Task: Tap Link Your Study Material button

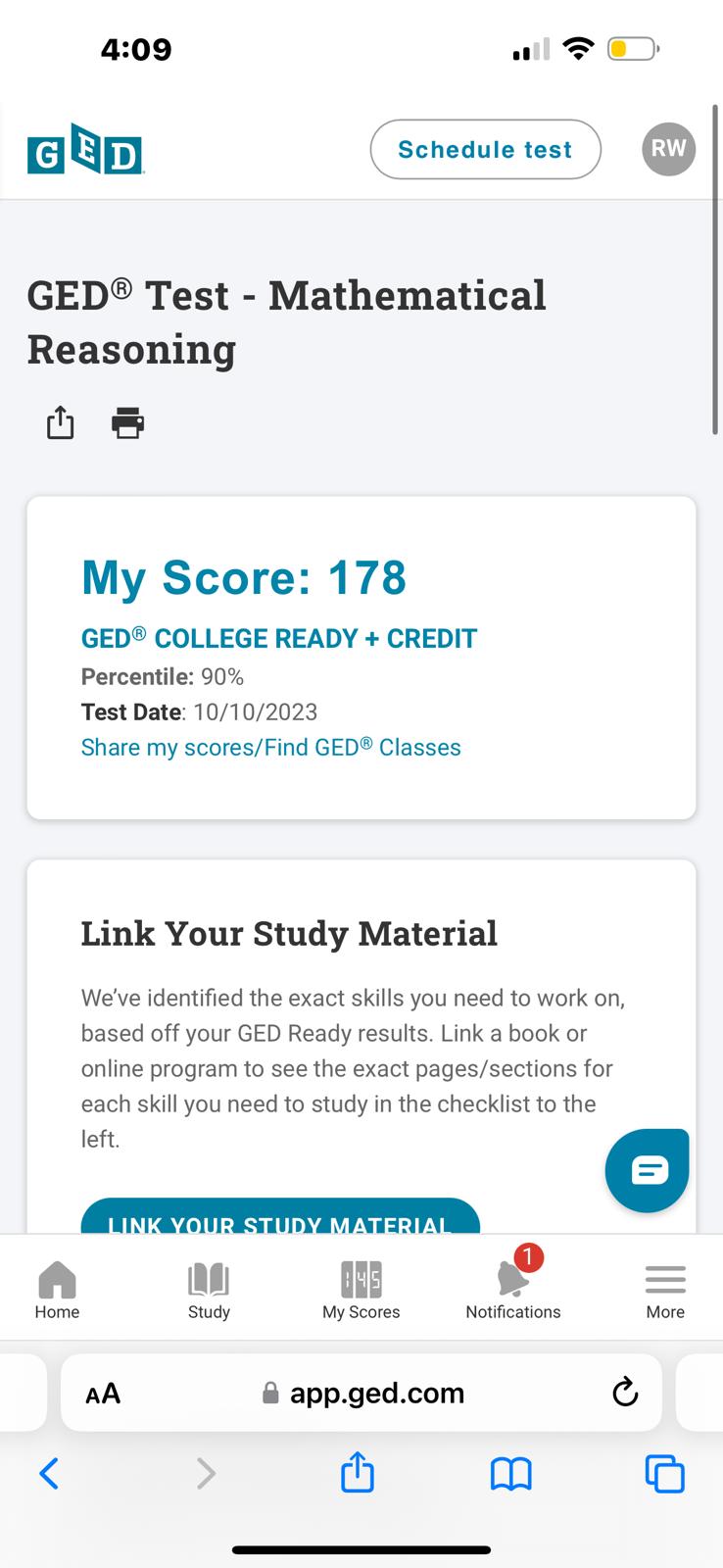Action: point(280,1219)
